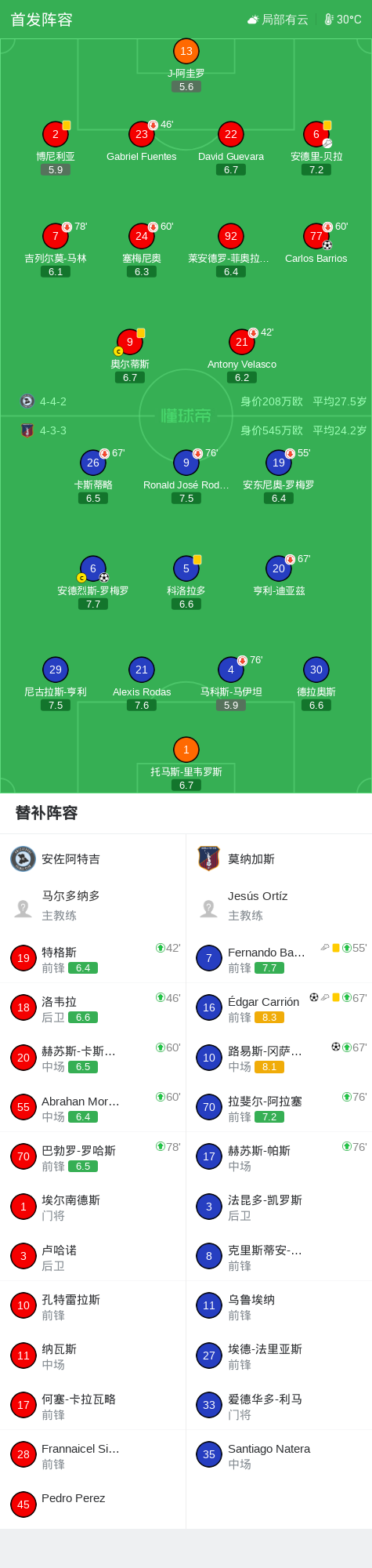Open goalkeeper J-阿圭罗's player profile

(x=186, y=64)
